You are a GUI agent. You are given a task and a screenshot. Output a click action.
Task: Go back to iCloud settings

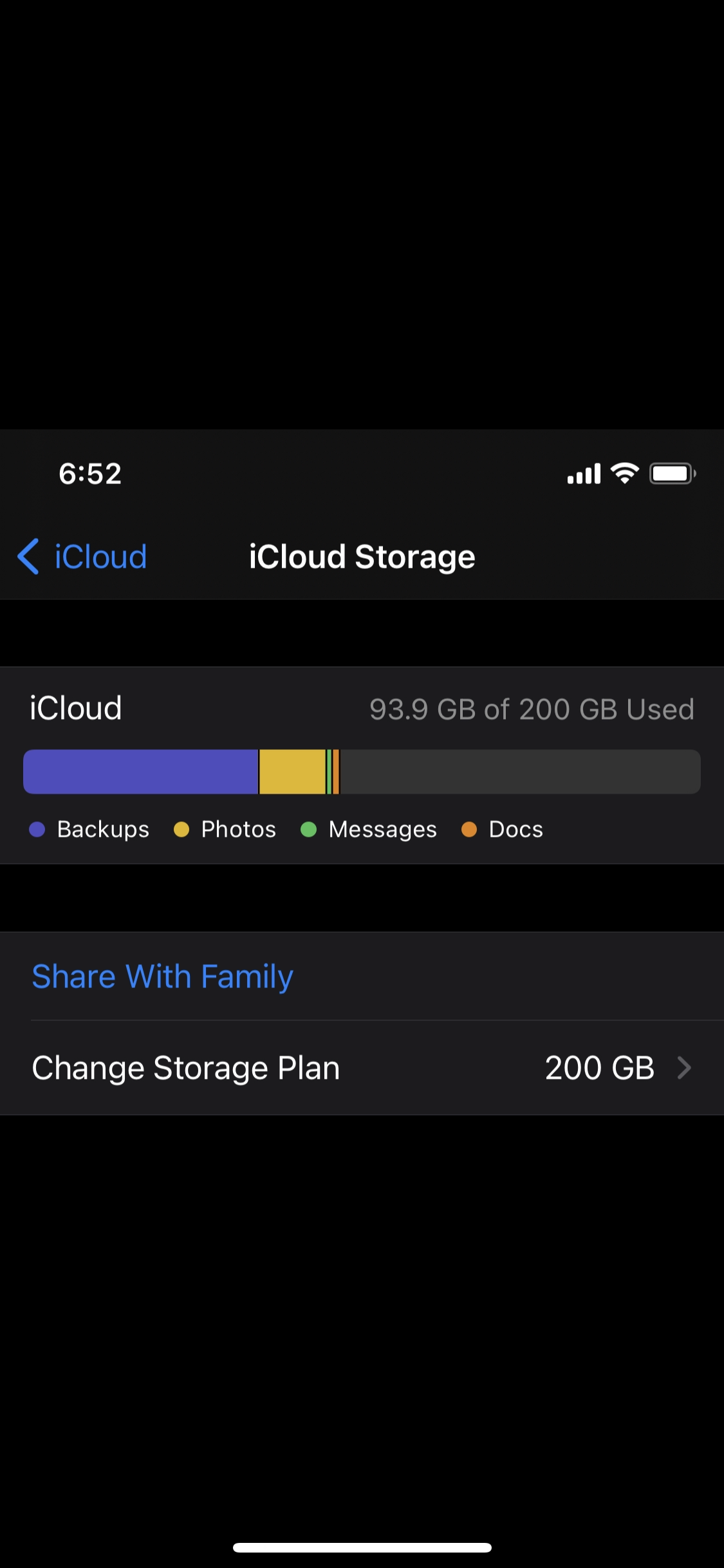pyautogui.click(x=82, y=557)
